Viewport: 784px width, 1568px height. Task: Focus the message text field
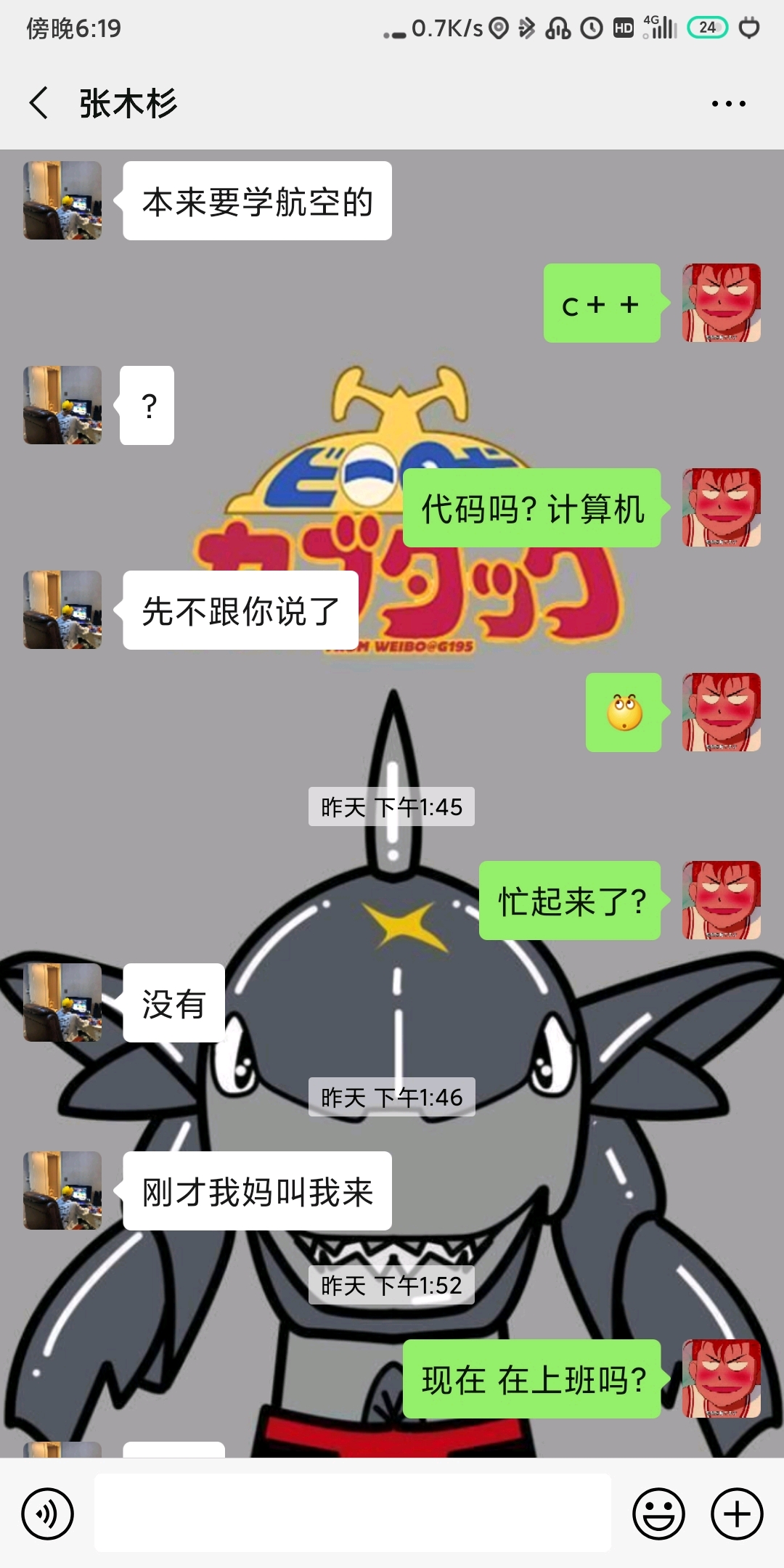(x=353, y=1513)
